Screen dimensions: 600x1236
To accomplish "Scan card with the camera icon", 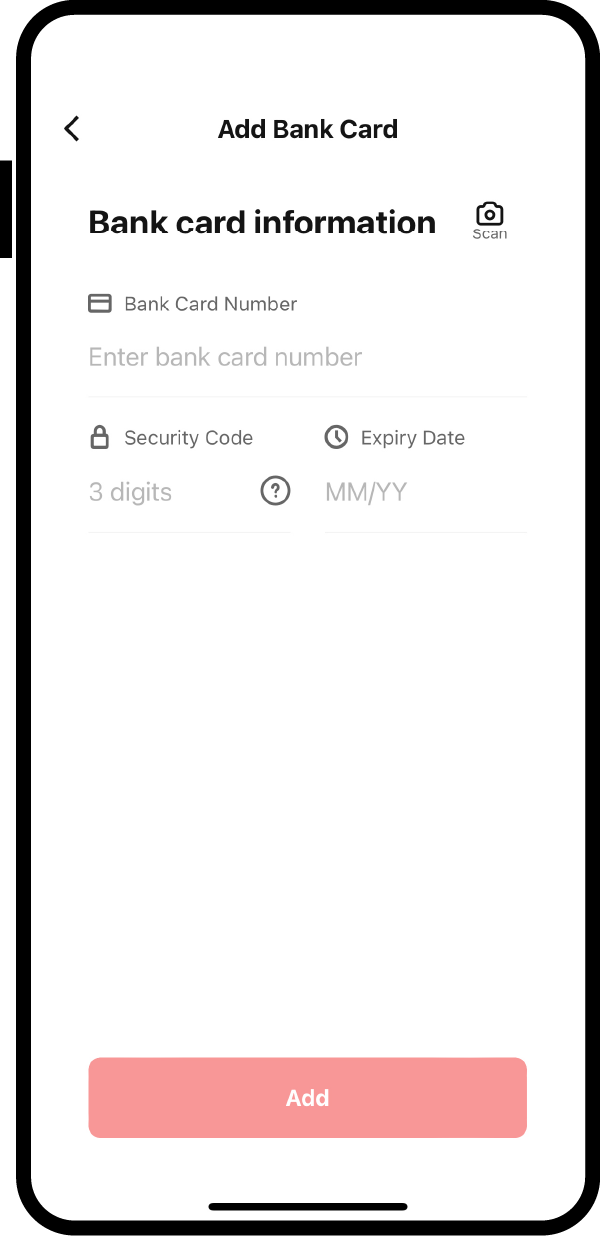I will point(489,219).
